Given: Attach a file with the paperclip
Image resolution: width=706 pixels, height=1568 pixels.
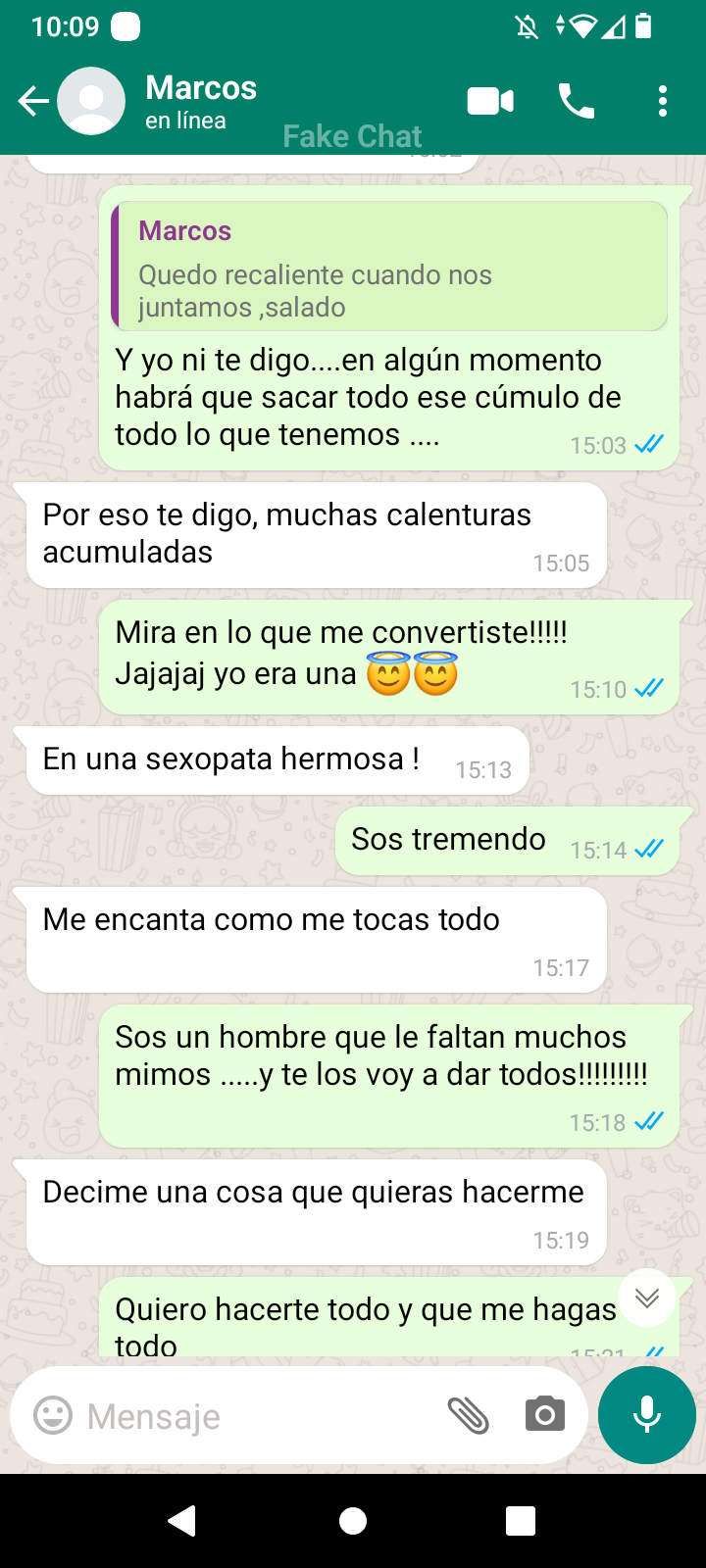Looking at the screenshot, I should [x=468, y=1415].
